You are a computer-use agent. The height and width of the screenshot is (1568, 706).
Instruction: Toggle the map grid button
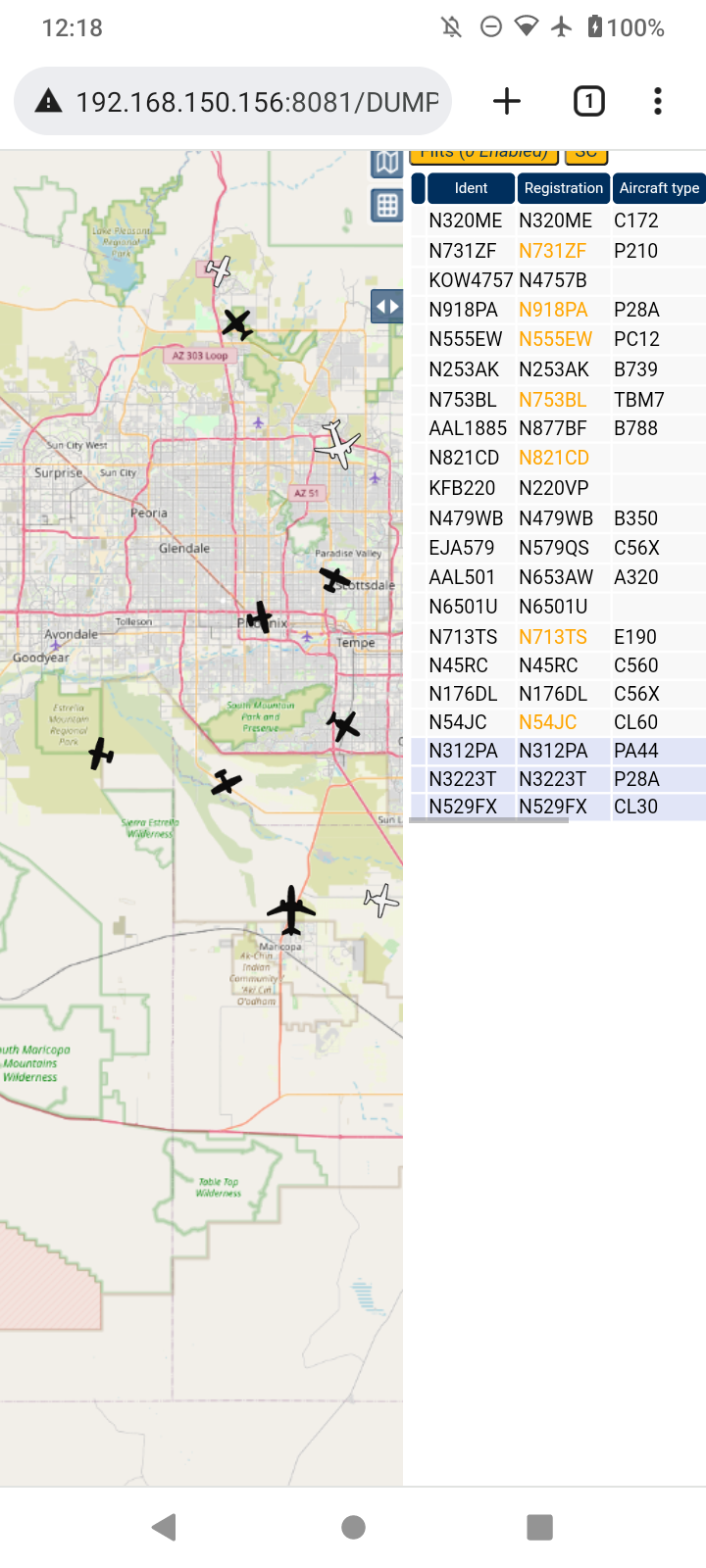coord(387,205)
